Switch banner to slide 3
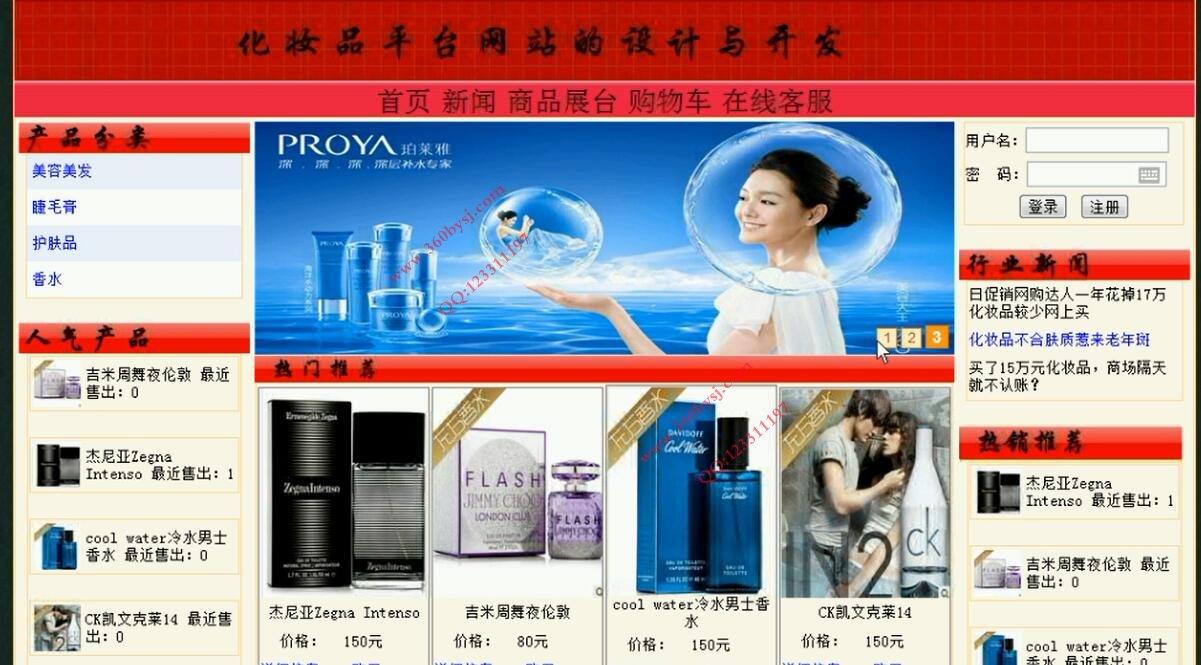Viewport: 1201px width, 665px height. click(936, 337)
